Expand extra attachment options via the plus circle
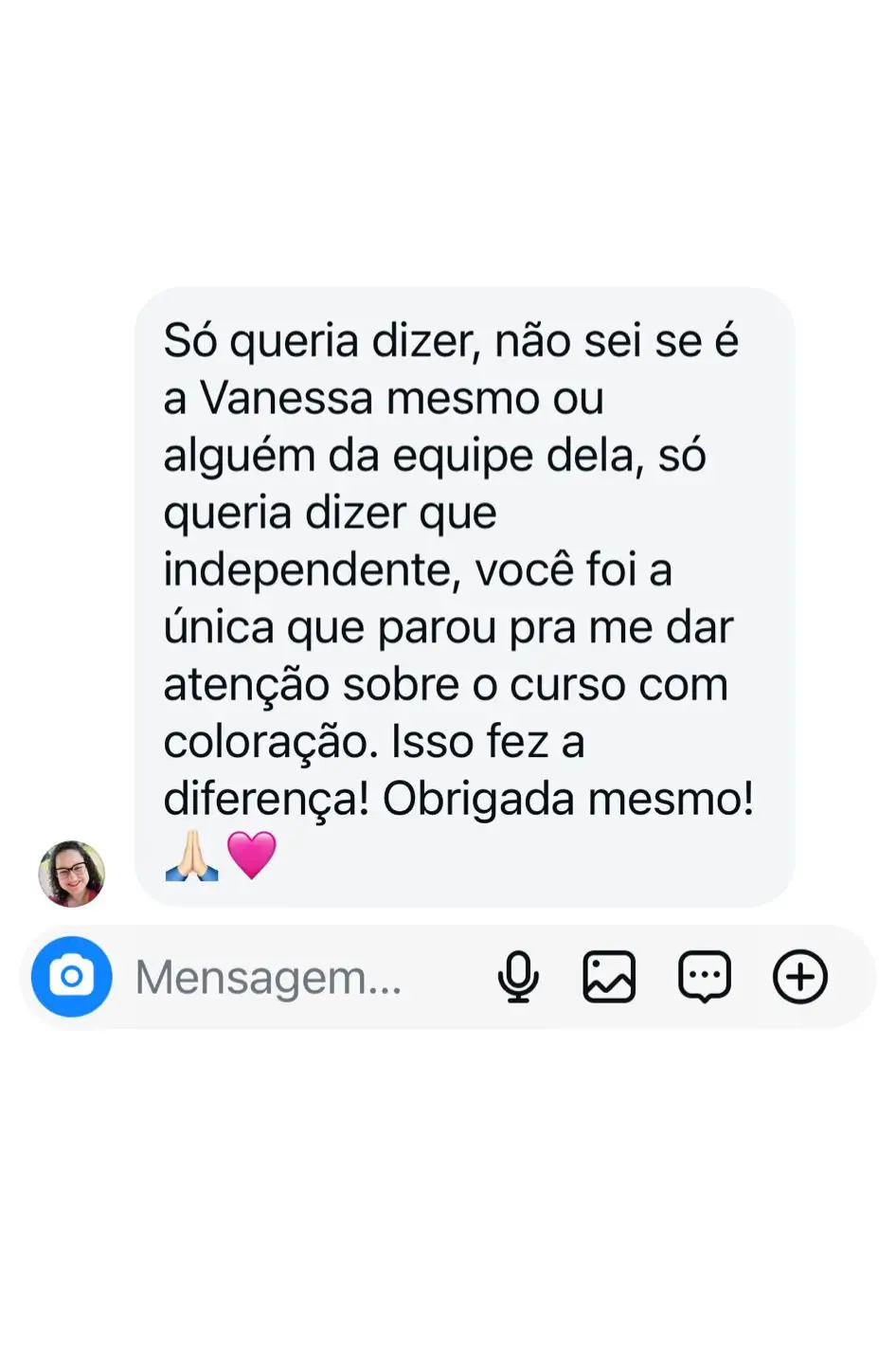 pyautogui.click(x=799, y=976)
